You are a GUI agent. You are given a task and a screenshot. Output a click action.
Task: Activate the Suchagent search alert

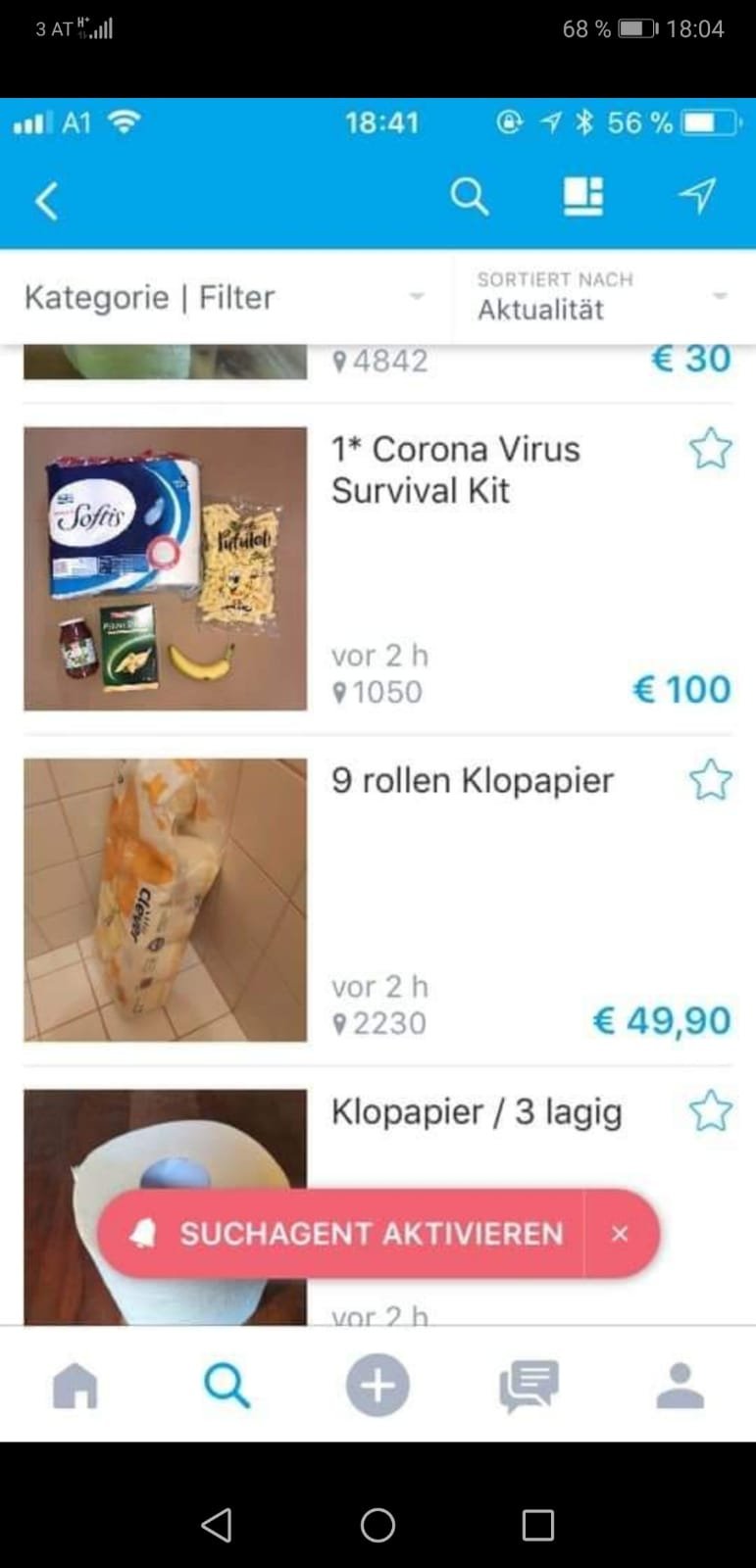(341, 1234)
